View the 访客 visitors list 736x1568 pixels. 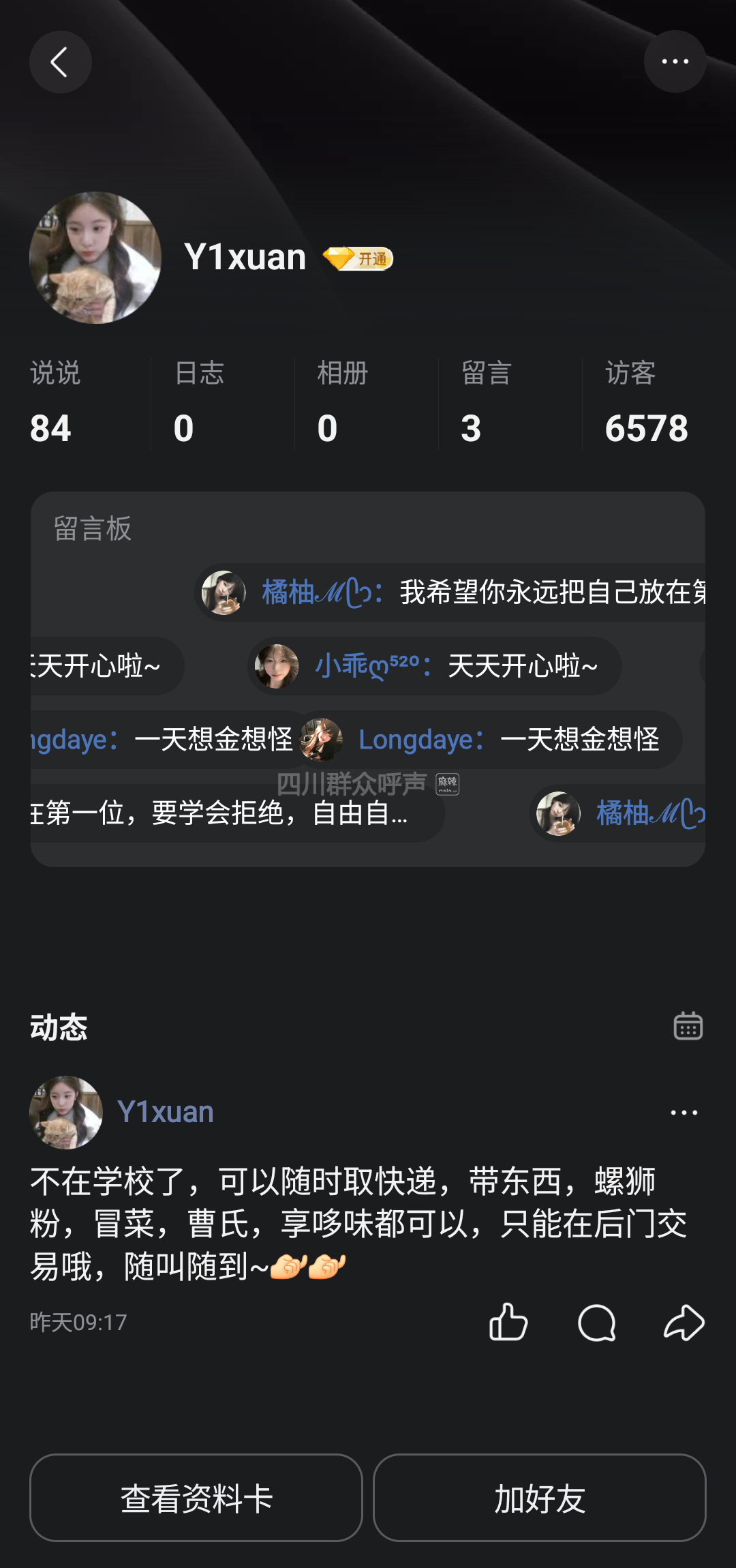646,404
